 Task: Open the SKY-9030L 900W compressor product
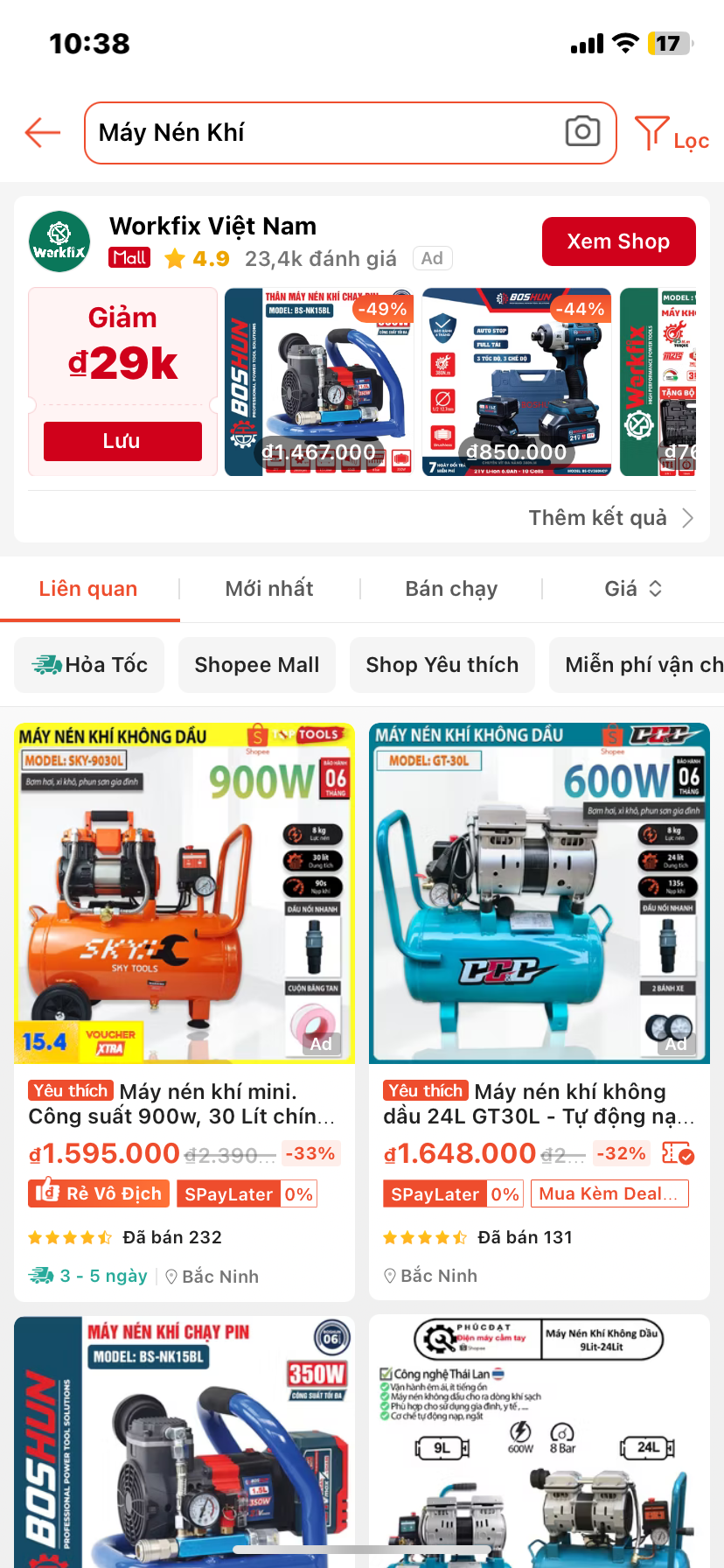pos(184,892)
